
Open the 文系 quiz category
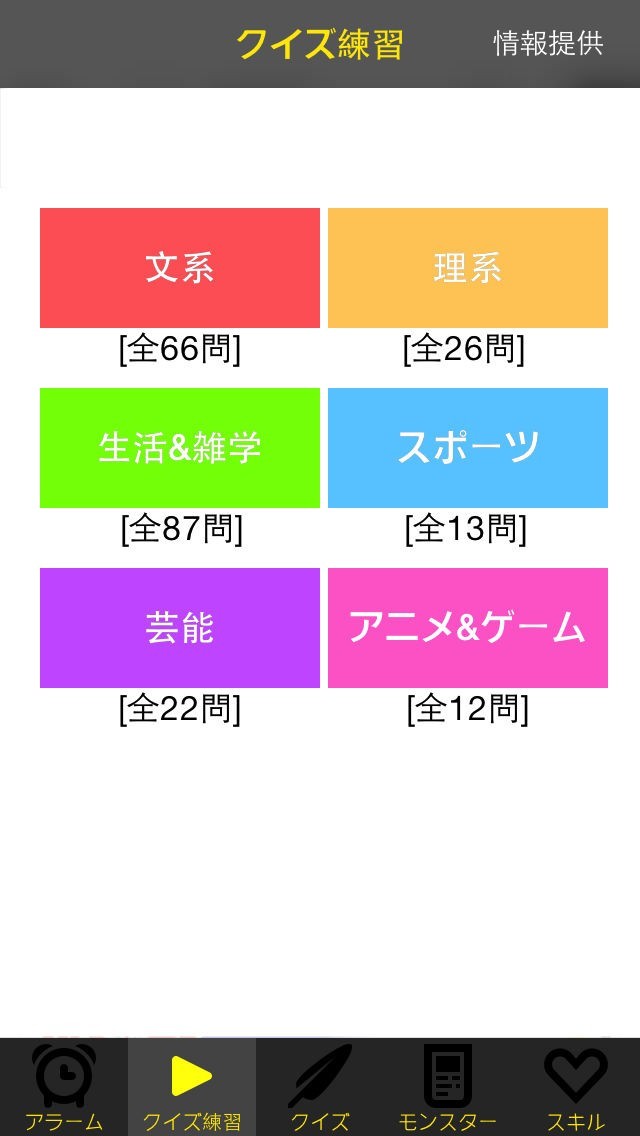coord(180,268)
